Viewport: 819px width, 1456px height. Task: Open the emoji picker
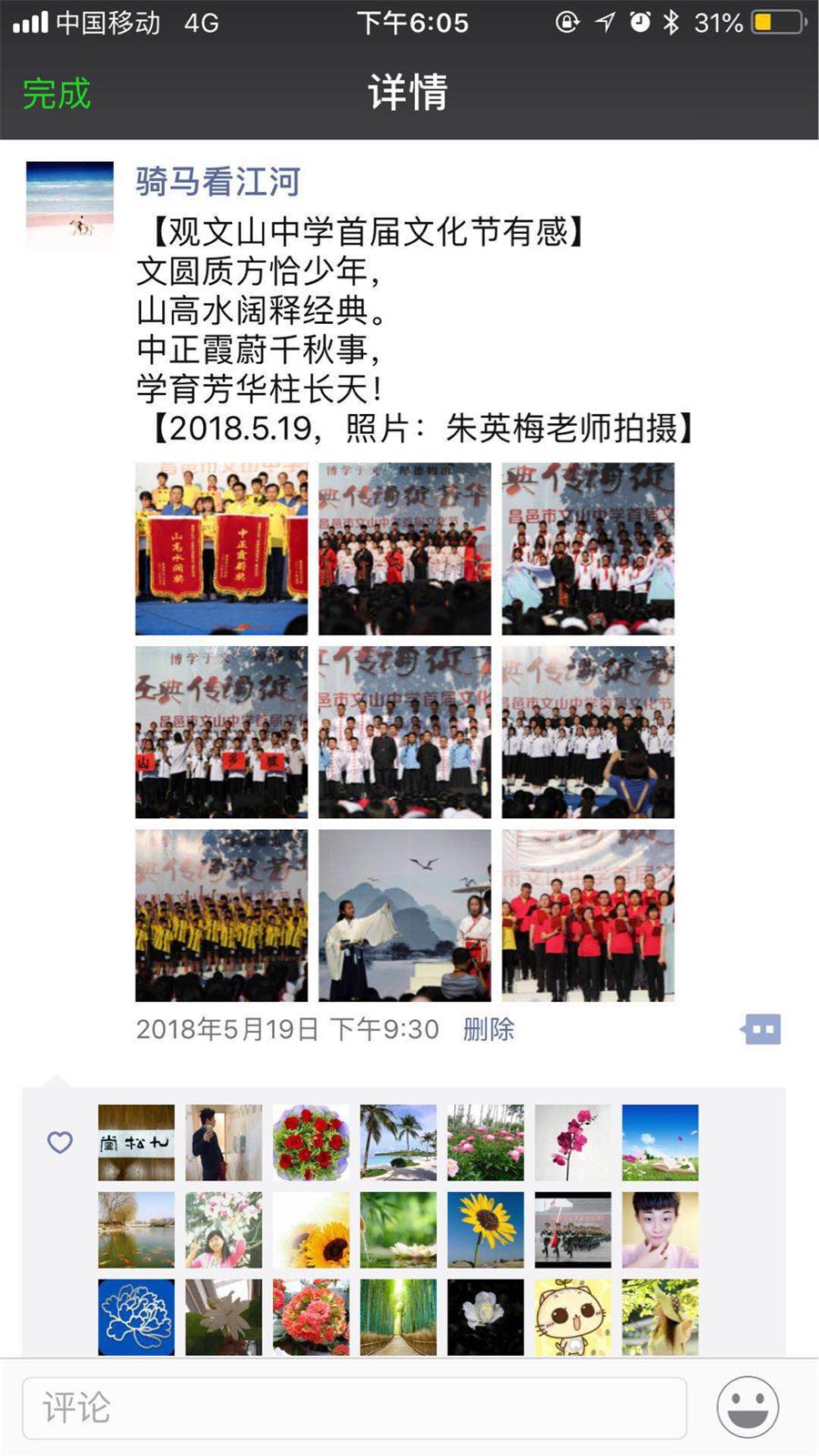(747, 1408)
